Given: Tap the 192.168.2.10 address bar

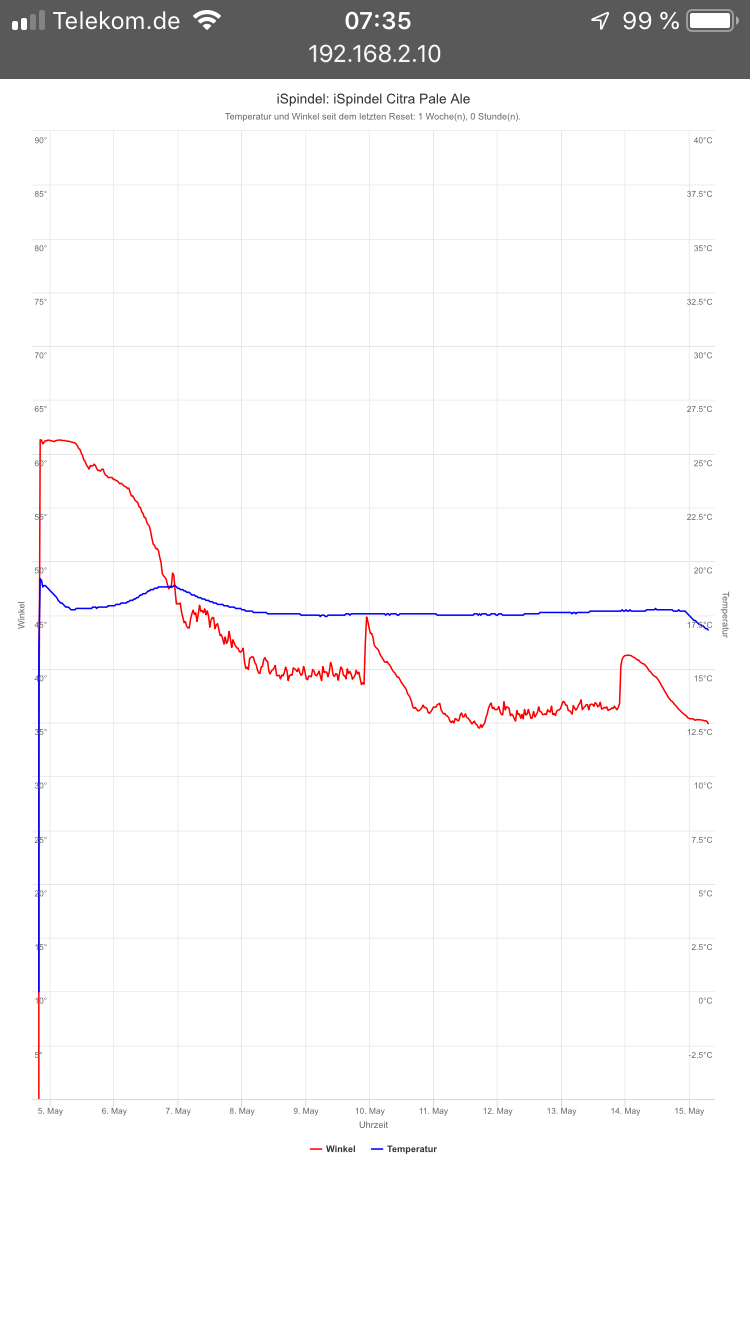Looking at the screenshot, I should click(x=374, y=54).
